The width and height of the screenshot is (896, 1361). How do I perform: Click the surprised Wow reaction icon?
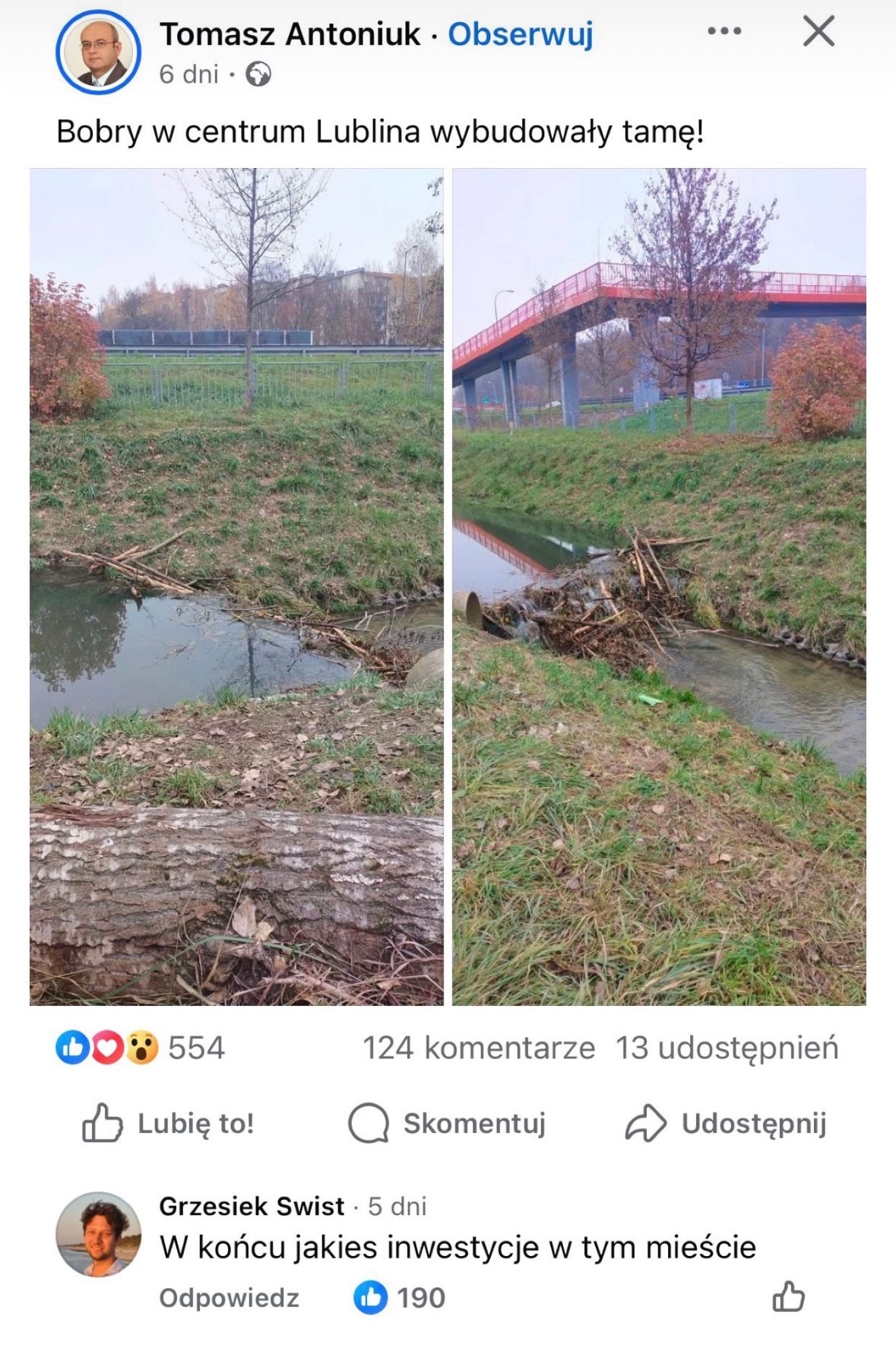click(x=141, y=1046)
